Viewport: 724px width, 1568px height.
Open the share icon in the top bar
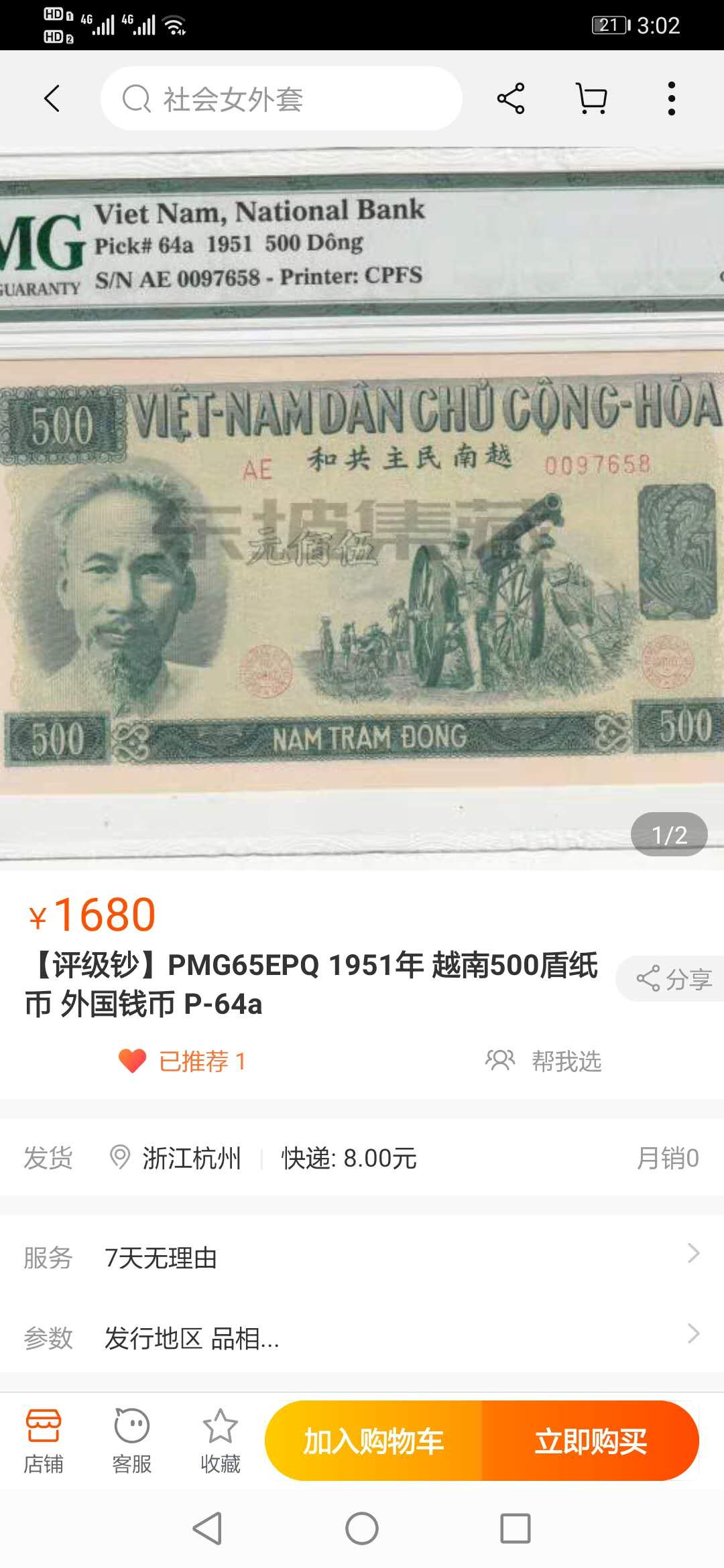click(509, 99)
